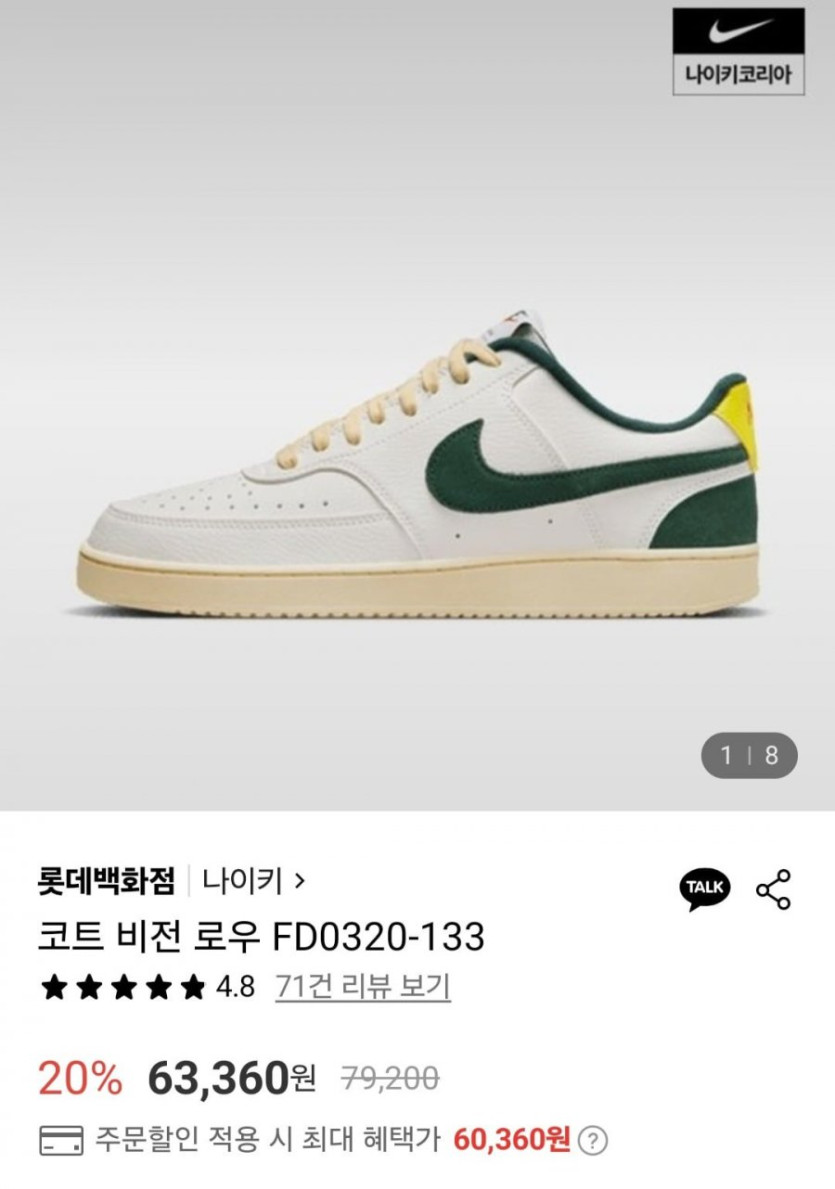The height and width of the screenshot is (1189, 835).
Task: Open the share options icon
Action: (773, 889)
